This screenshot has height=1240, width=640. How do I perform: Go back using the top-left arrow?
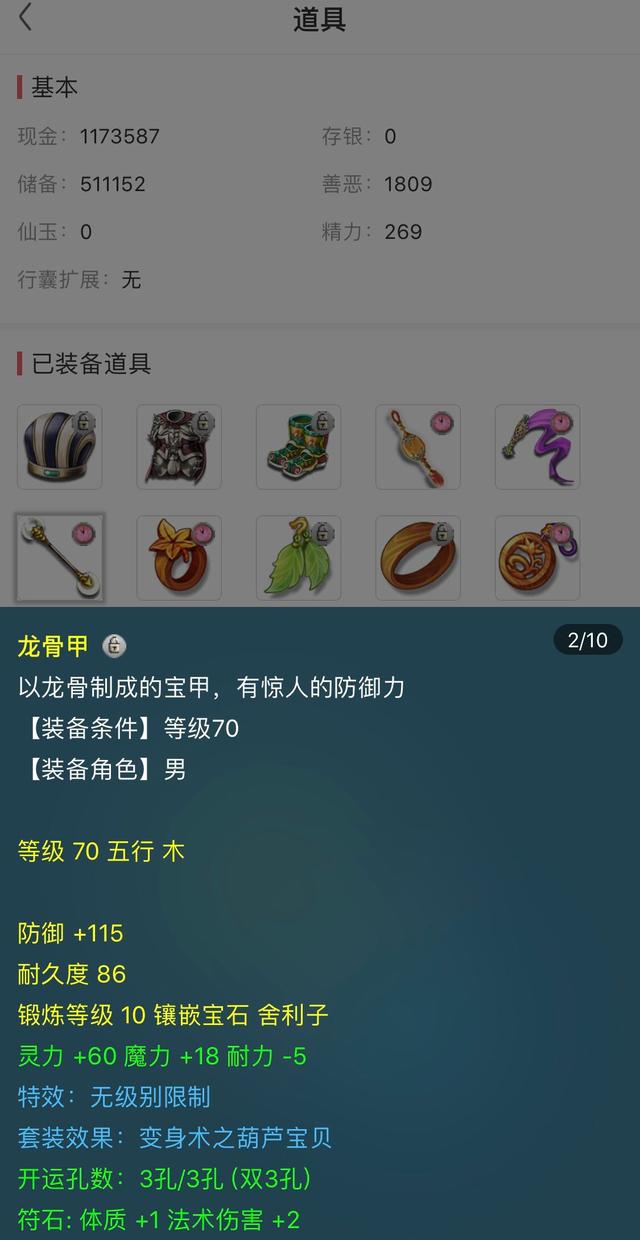click(x=26, y=18)
